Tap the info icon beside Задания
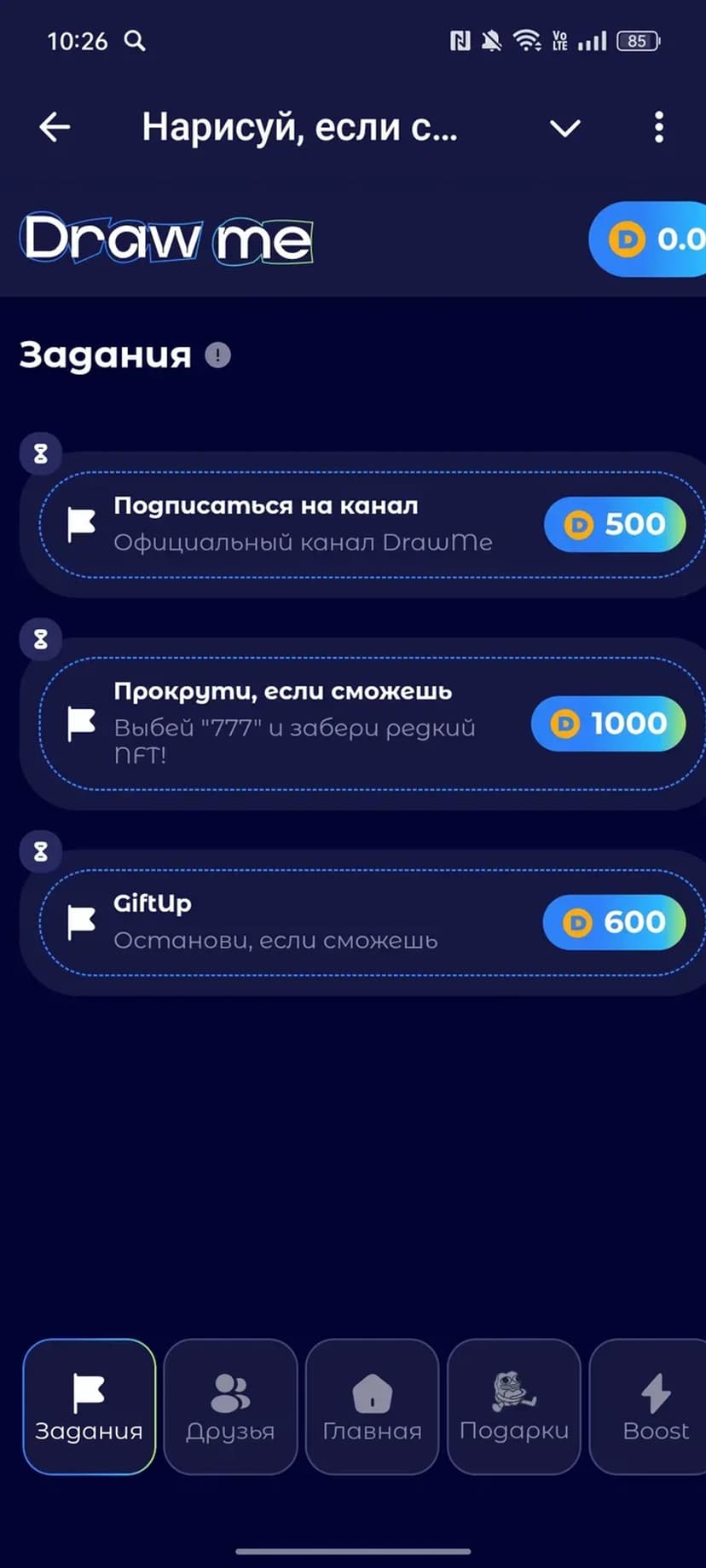 [x=218, y=355]
